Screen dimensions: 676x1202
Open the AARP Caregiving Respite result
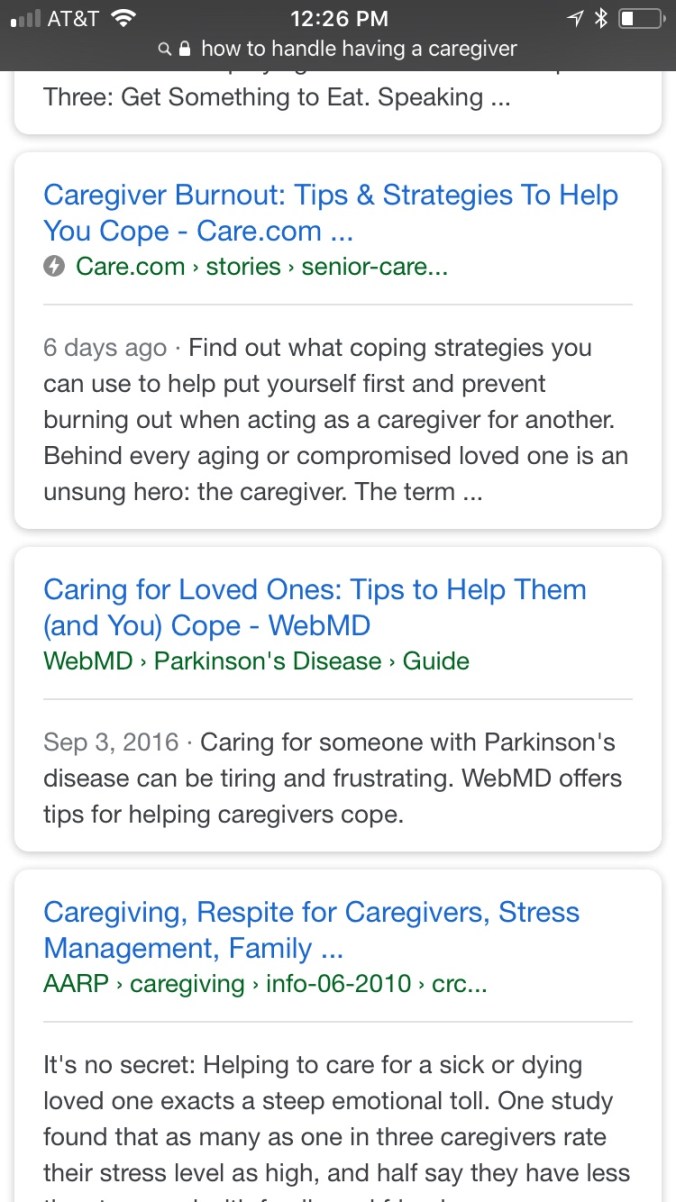311,929
